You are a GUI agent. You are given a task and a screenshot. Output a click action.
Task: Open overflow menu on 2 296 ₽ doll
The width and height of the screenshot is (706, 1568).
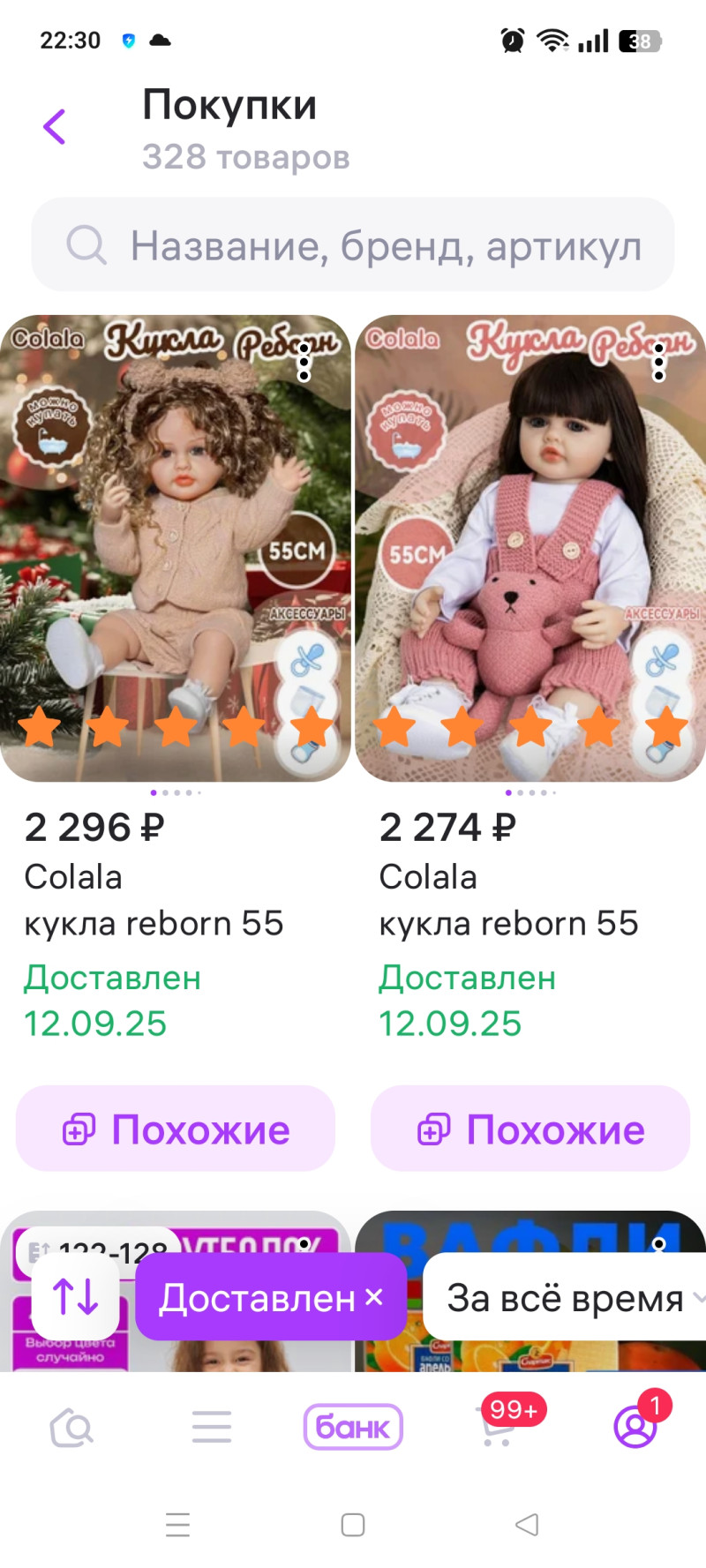[x=304, y=363]
